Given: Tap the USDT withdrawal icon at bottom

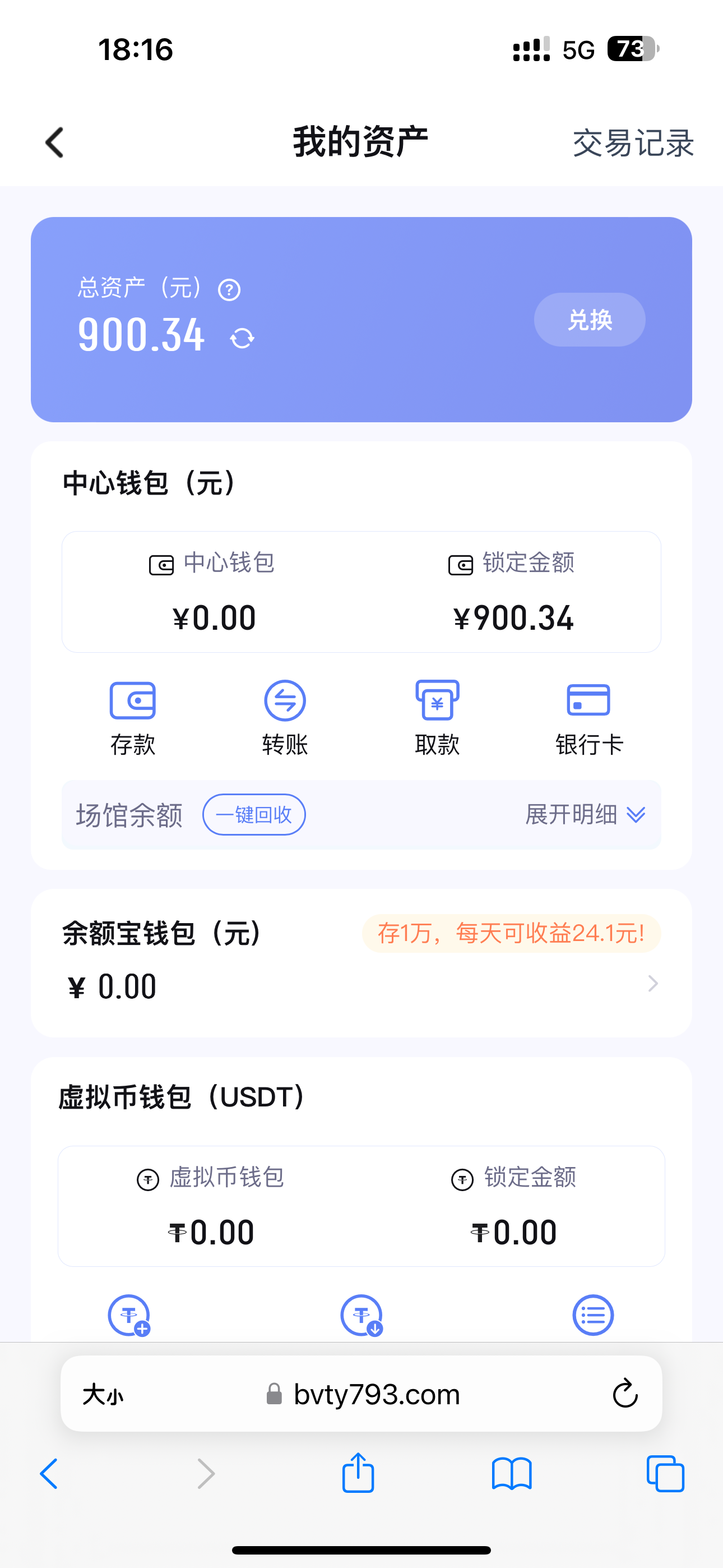Looking at the screenshot, I should click(x=361, y=1315).
